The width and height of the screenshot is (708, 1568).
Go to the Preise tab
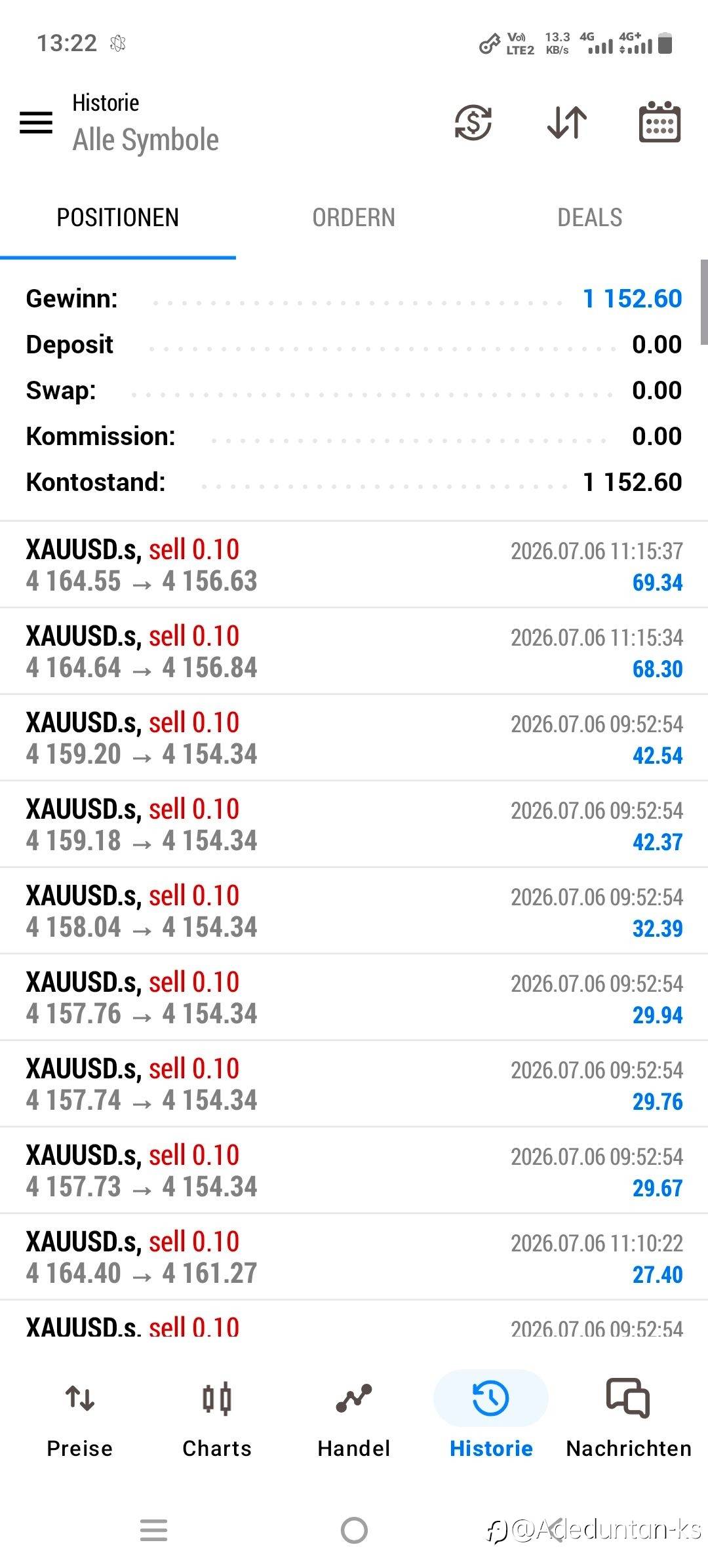[x=80, y=1419]
